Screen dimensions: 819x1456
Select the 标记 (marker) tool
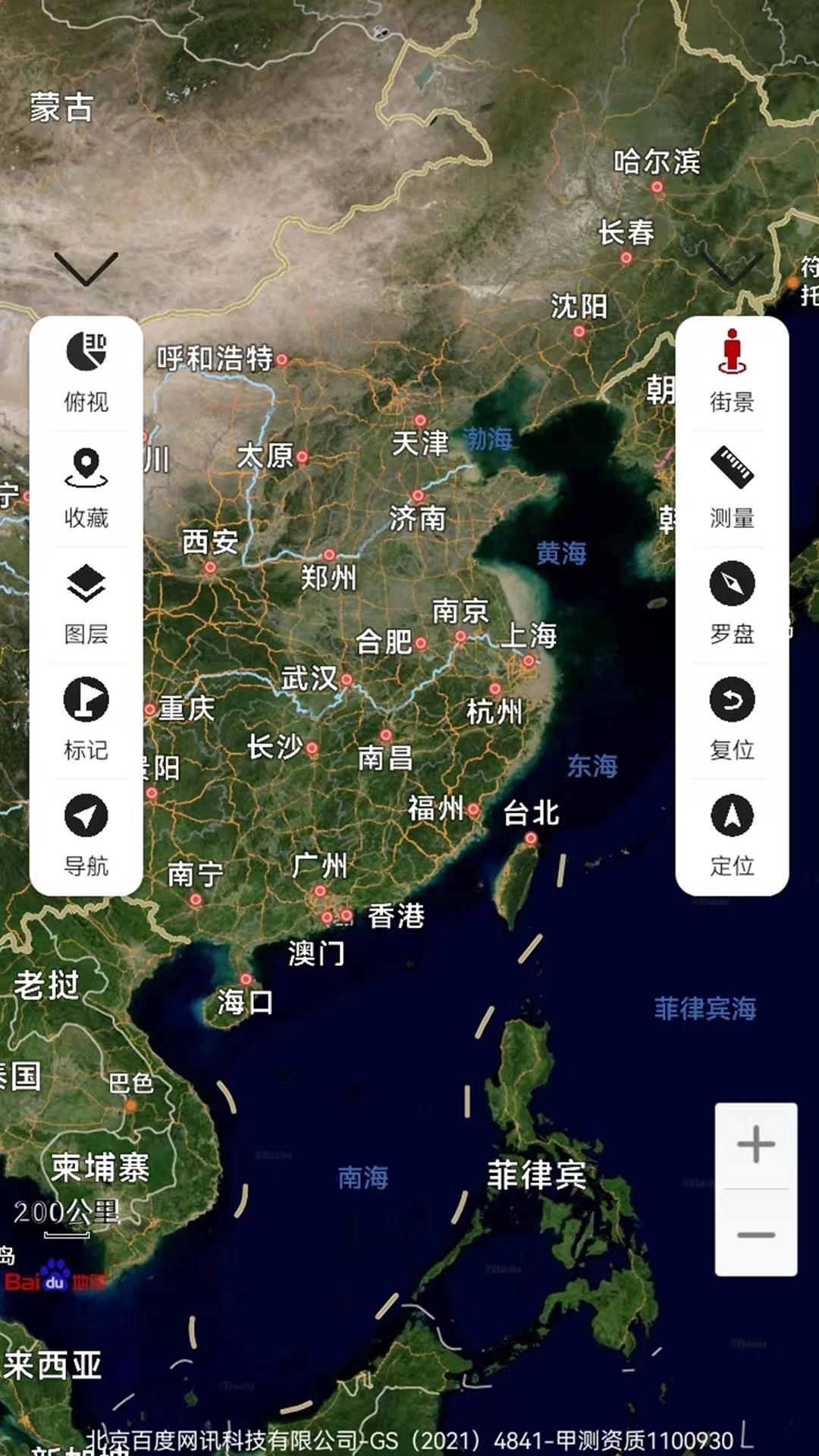point(86,717)
